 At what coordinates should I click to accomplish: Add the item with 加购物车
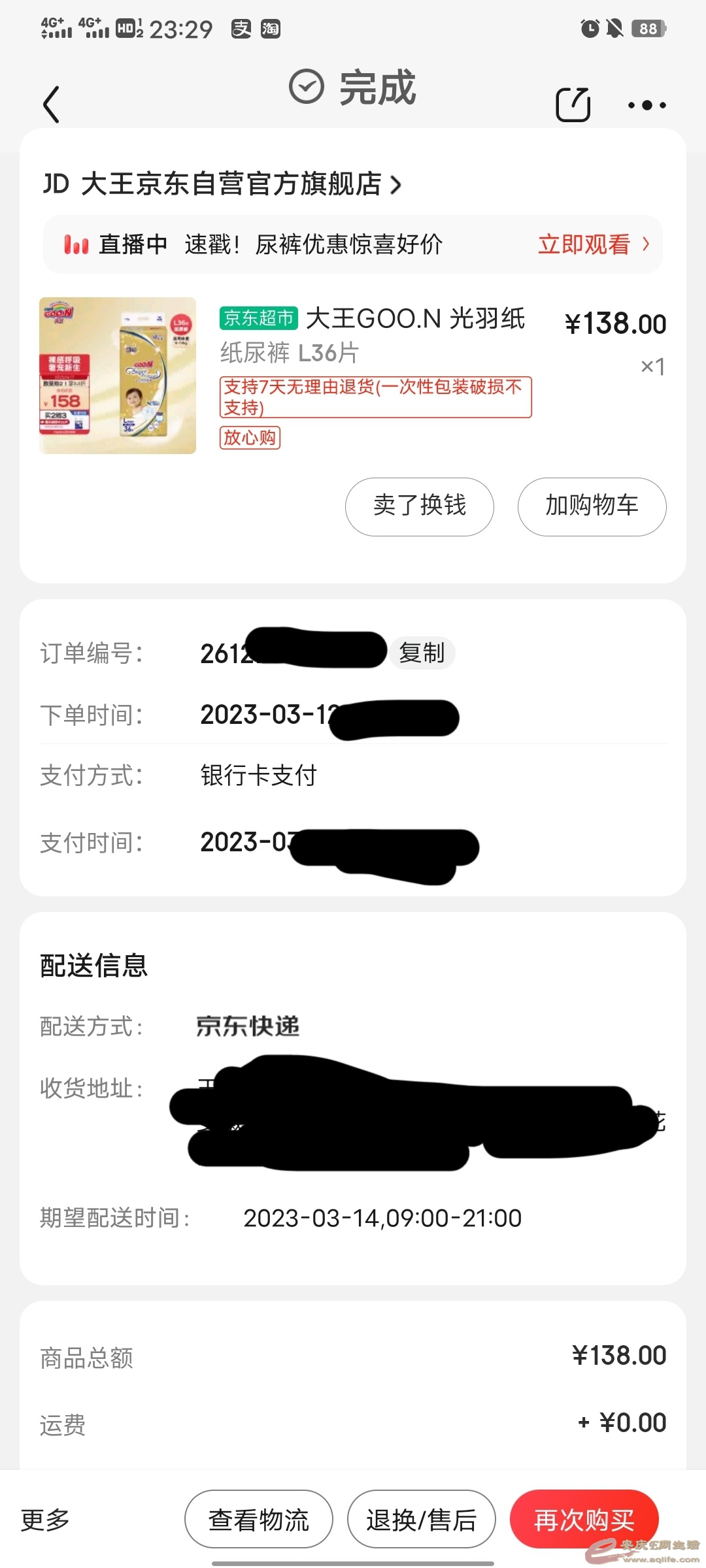point(592,506)
